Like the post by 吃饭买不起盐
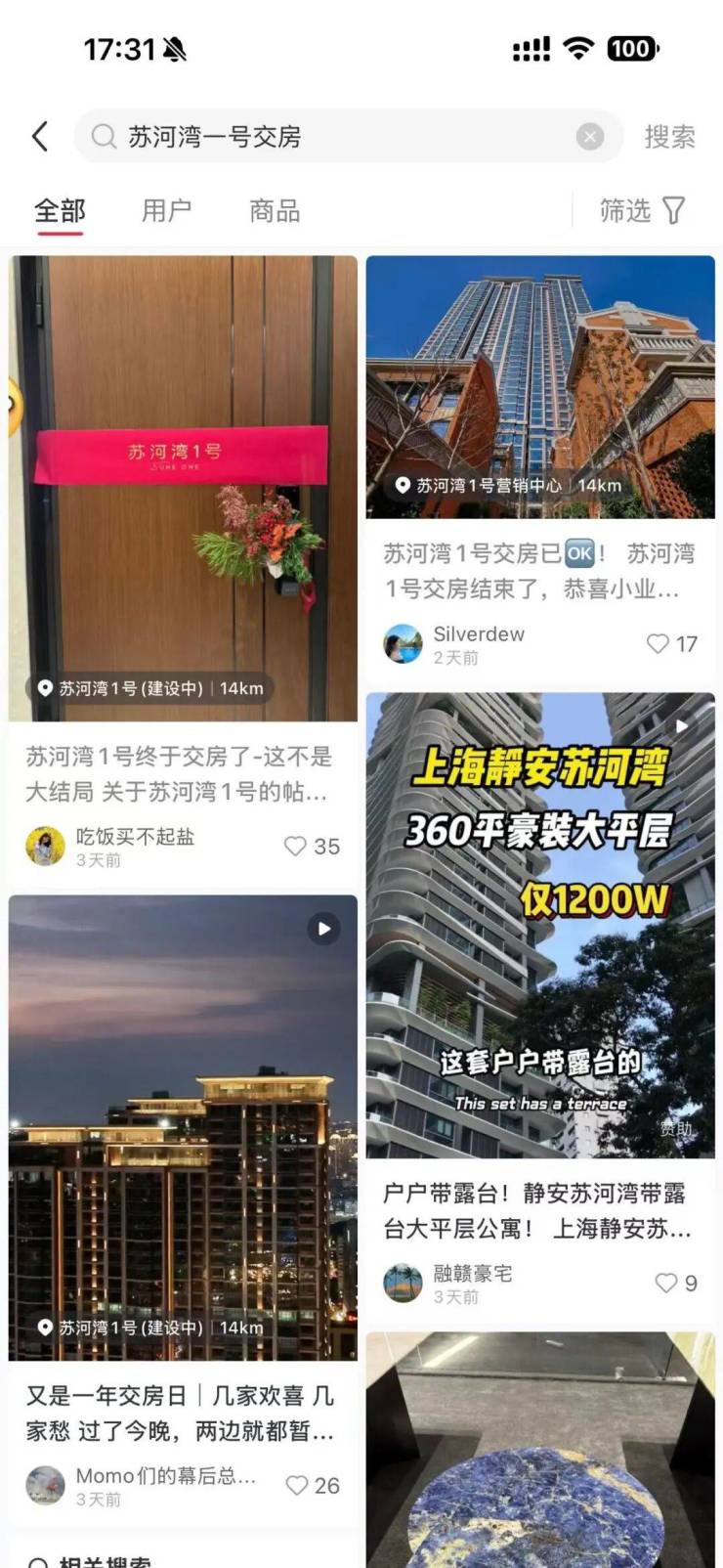This screenshot has width=723, height=1568. [x=296, y=846]
